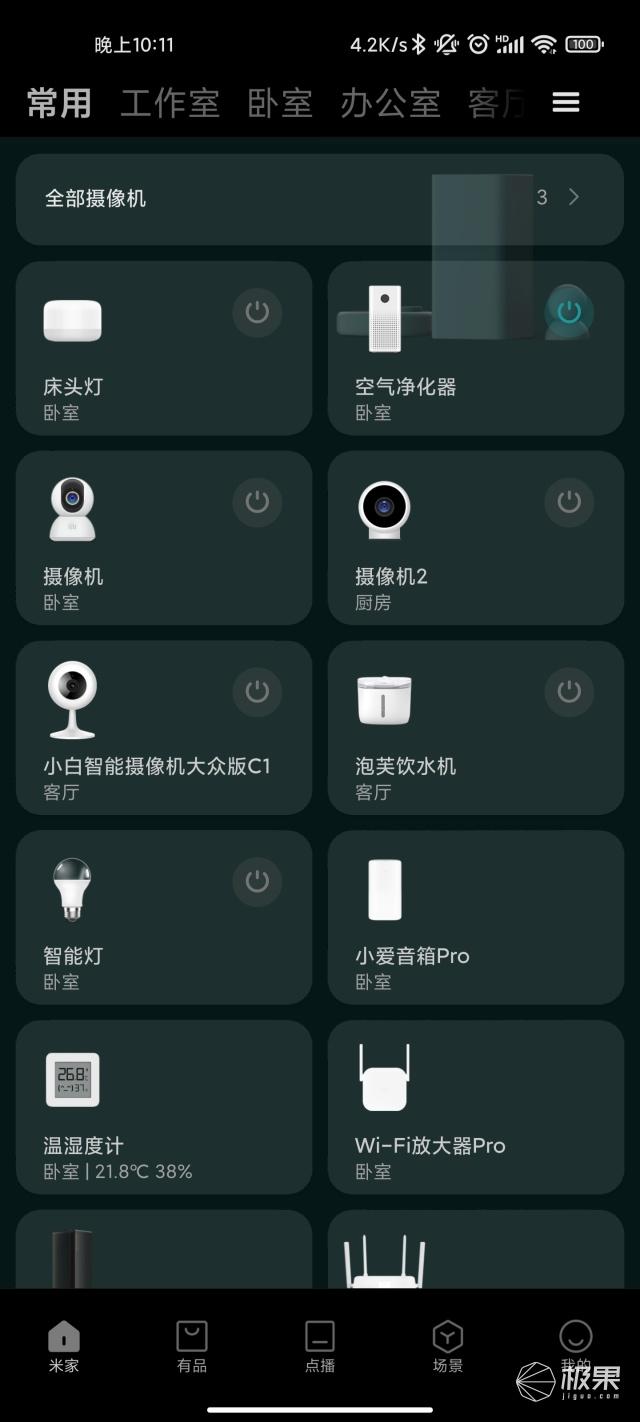
Task: Open the 小爱音箱Pro device card
Action: [x=475, y=917]
